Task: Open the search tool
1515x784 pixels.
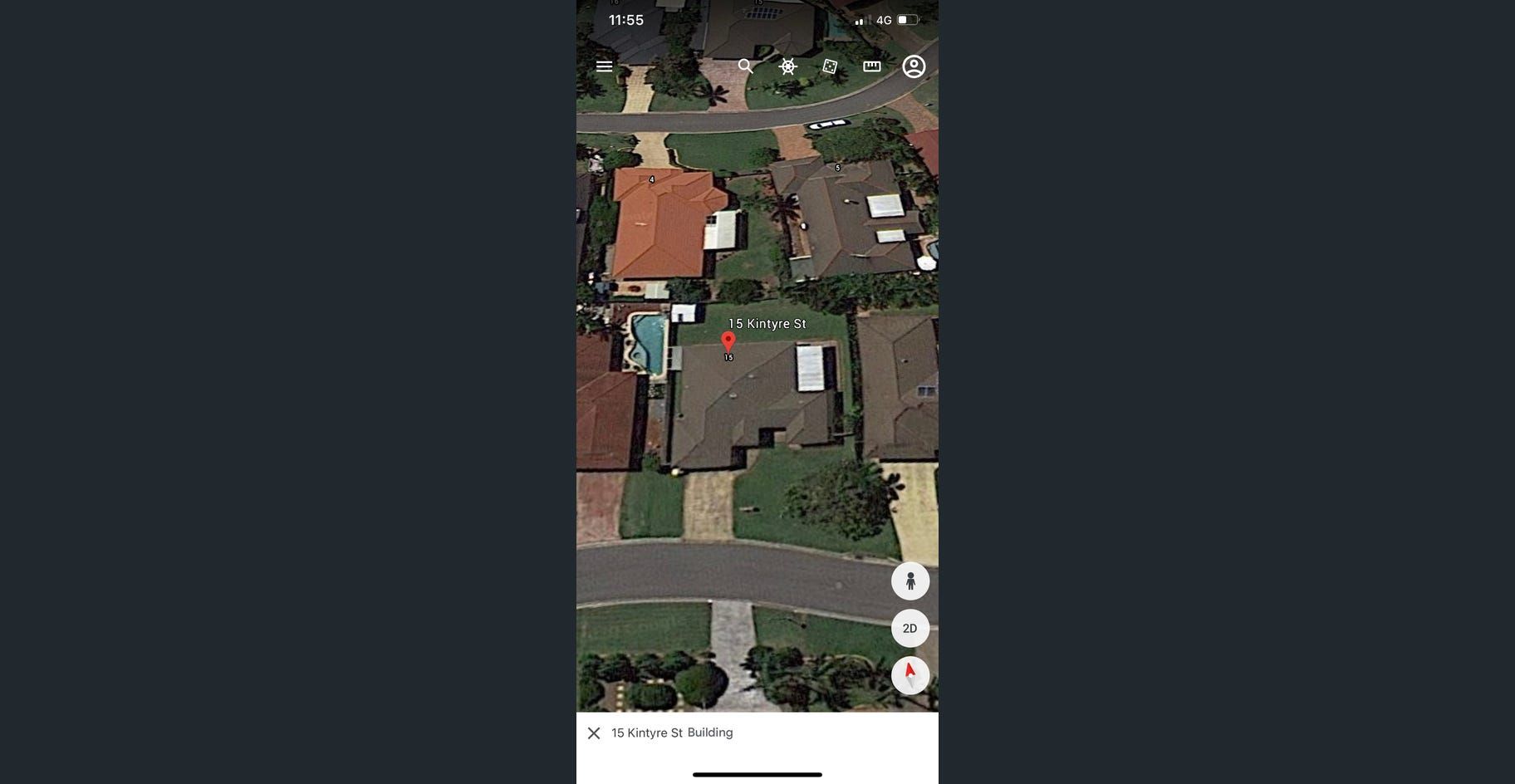Action: coord(746,66)
